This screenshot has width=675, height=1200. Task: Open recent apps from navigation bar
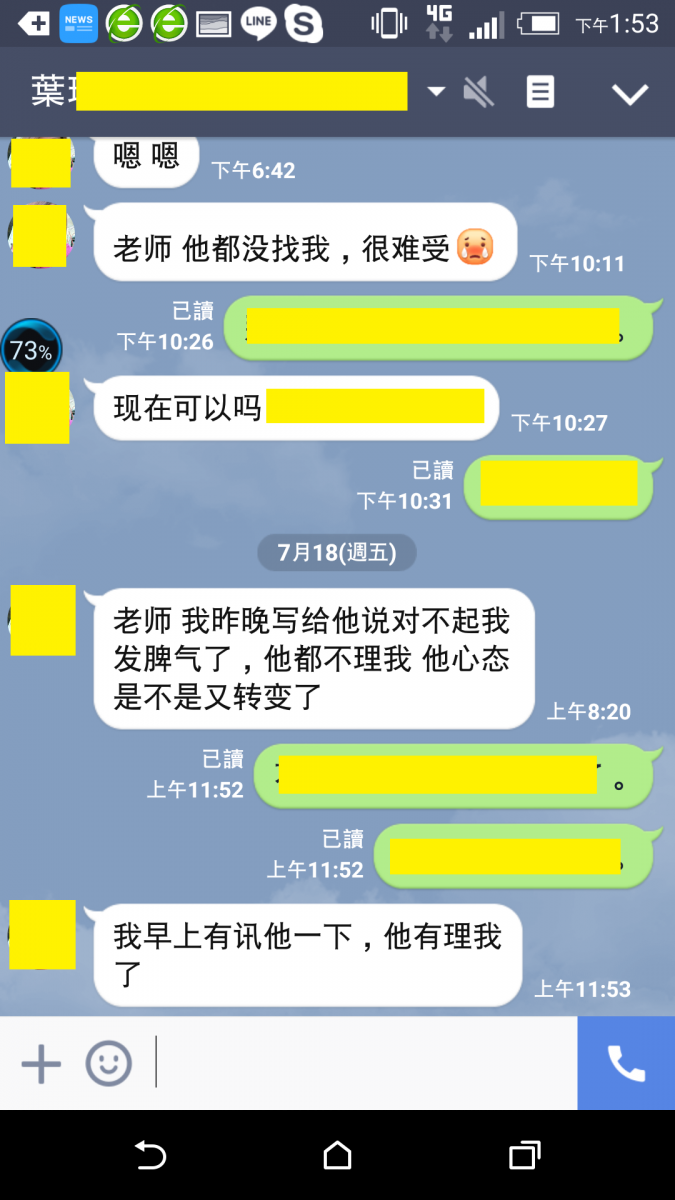[524, 1156]
